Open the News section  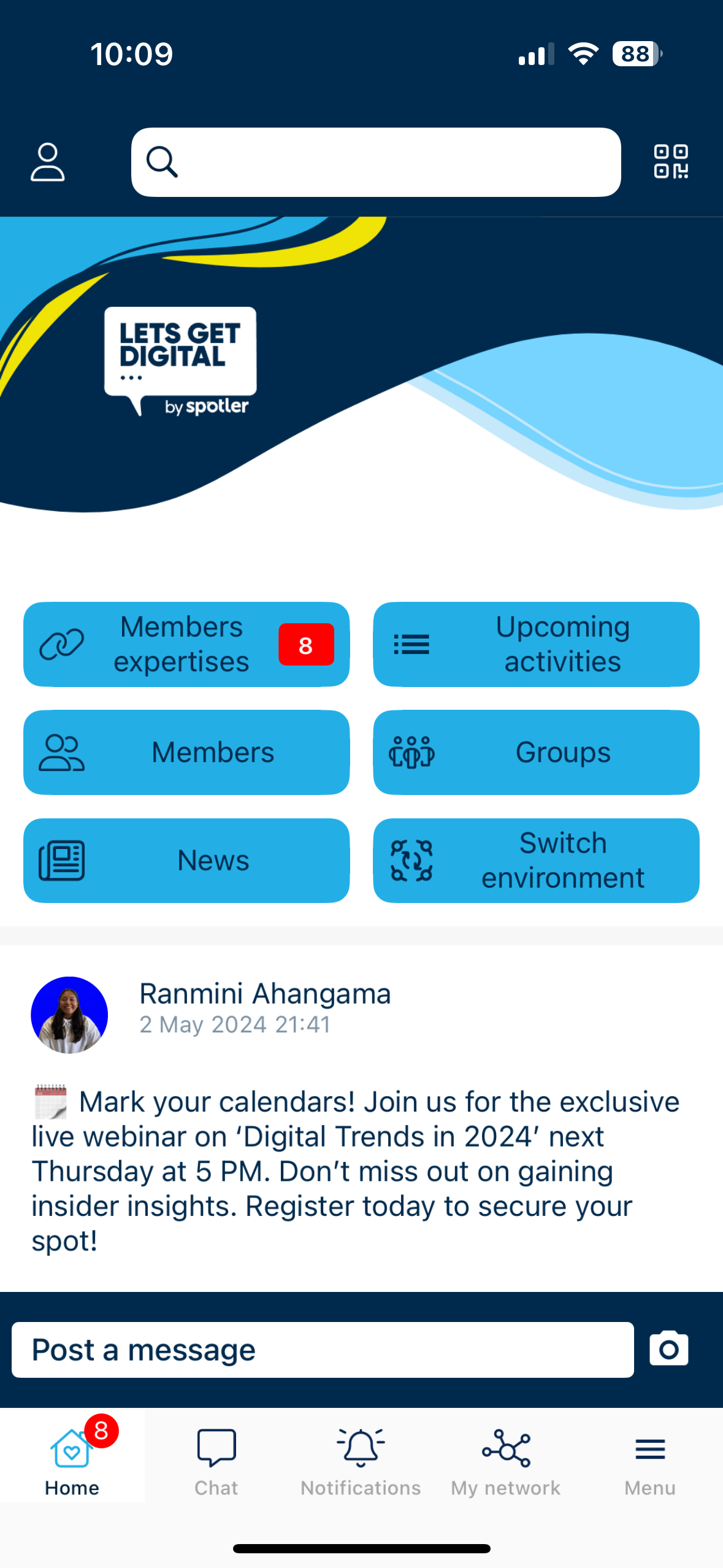coord(186,860)
